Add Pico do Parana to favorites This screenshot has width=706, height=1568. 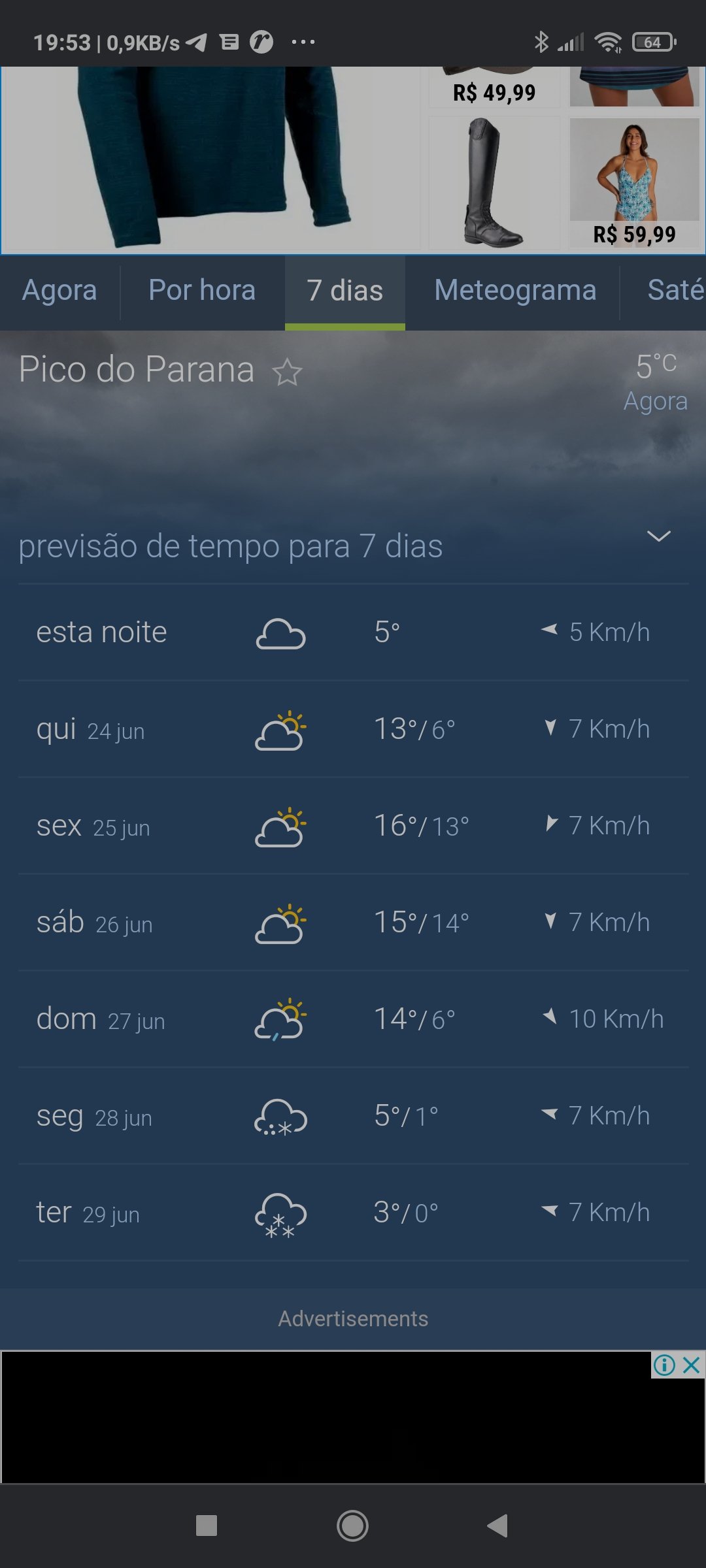287,373
